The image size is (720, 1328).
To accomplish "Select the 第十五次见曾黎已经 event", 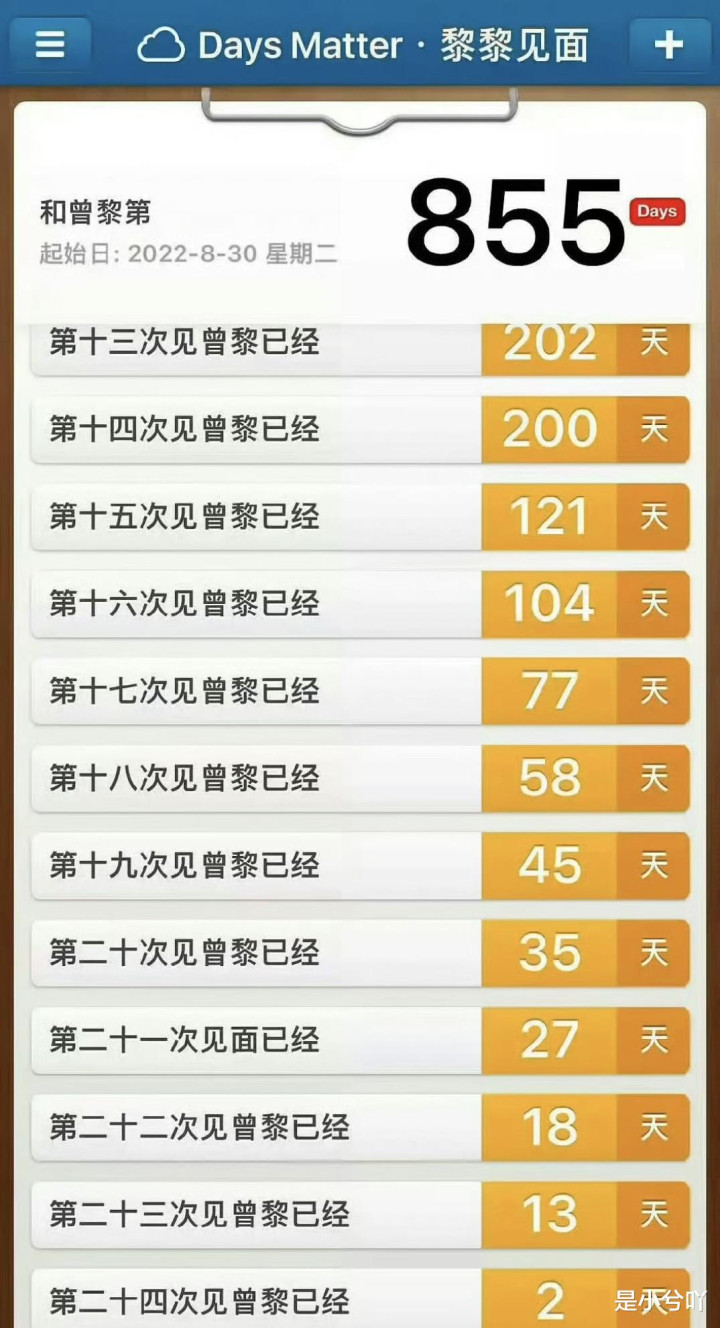I will (360, 517).
